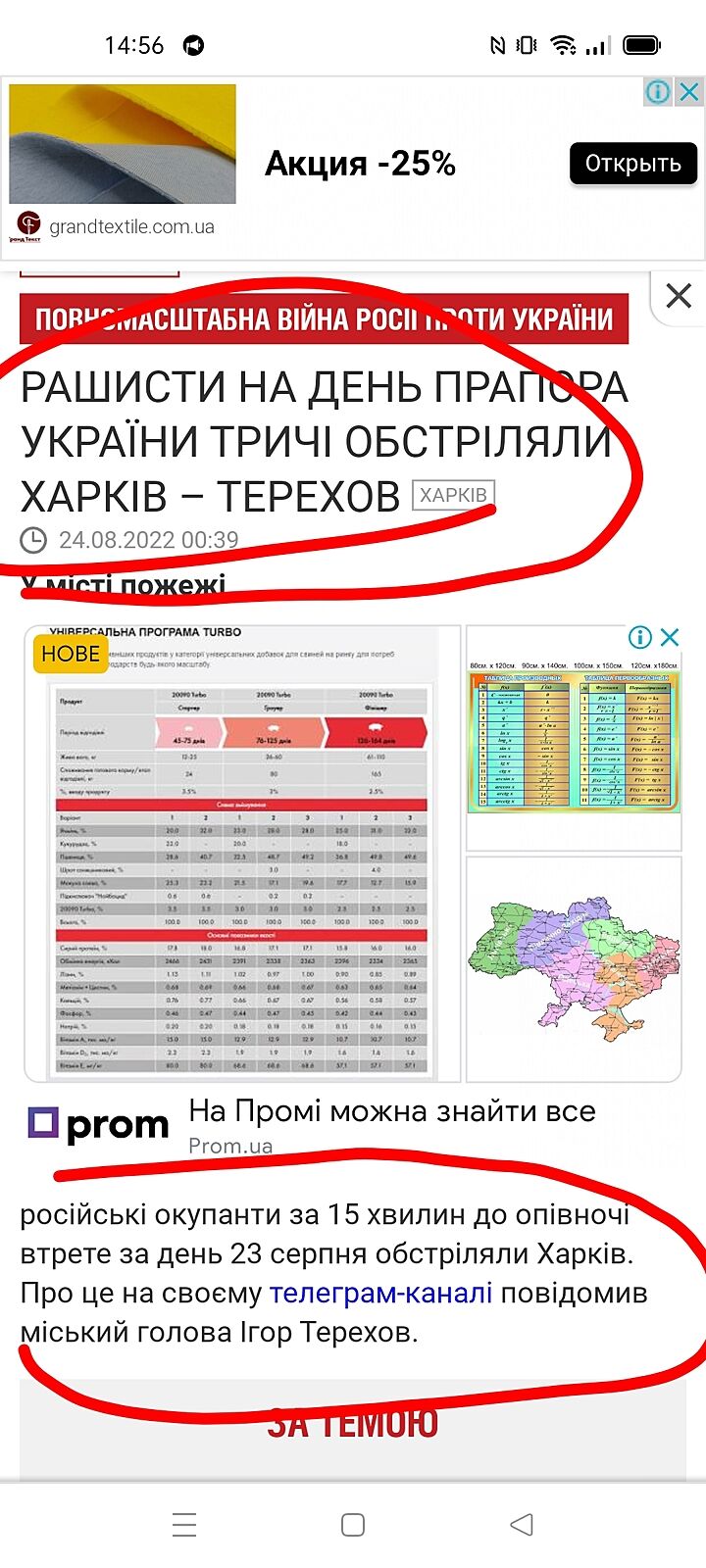Dismiss the overlay with the X button
706x1568 pixels.
click(679, 296)
